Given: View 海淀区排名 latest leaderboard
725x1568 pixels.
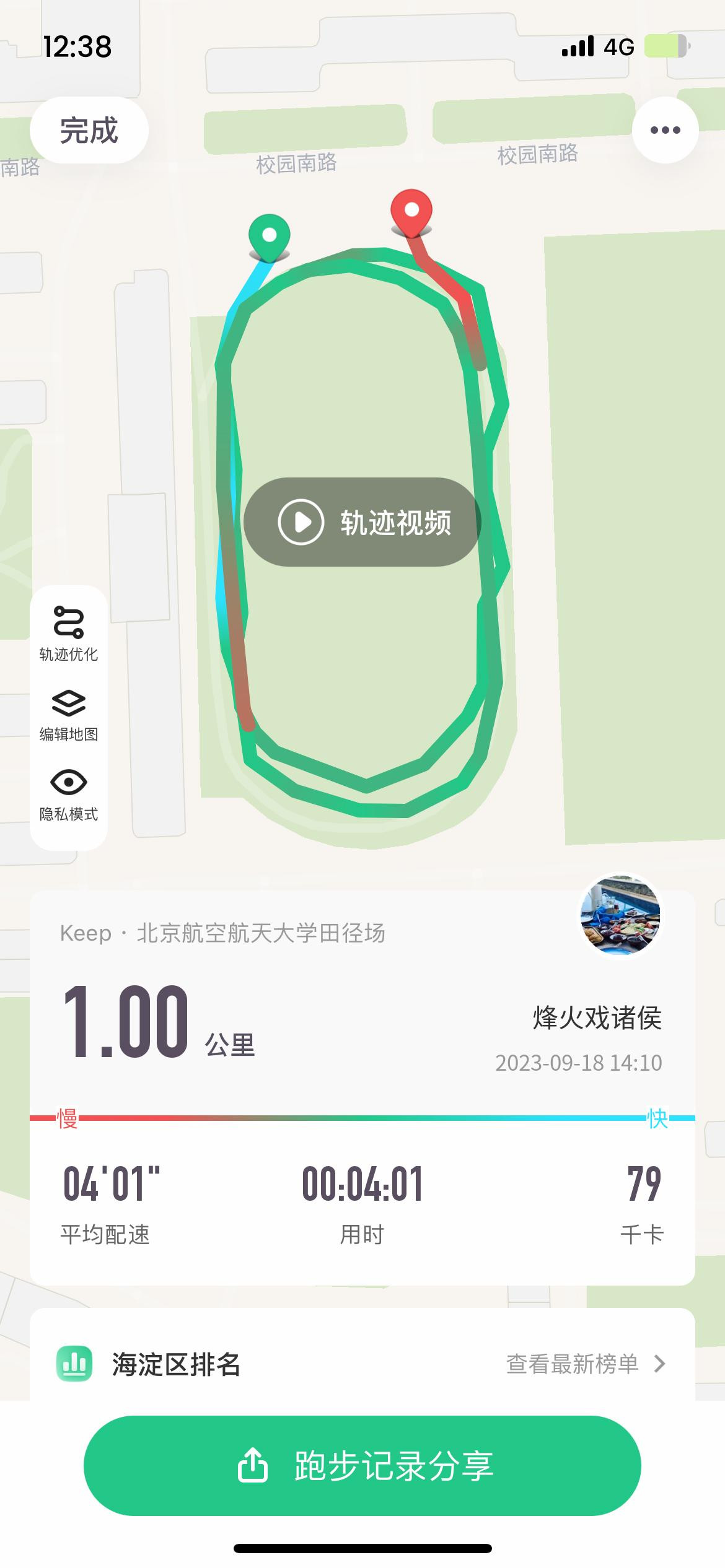Looking at the screenshot, I should pyautogui.click(x=585, y=1363).
